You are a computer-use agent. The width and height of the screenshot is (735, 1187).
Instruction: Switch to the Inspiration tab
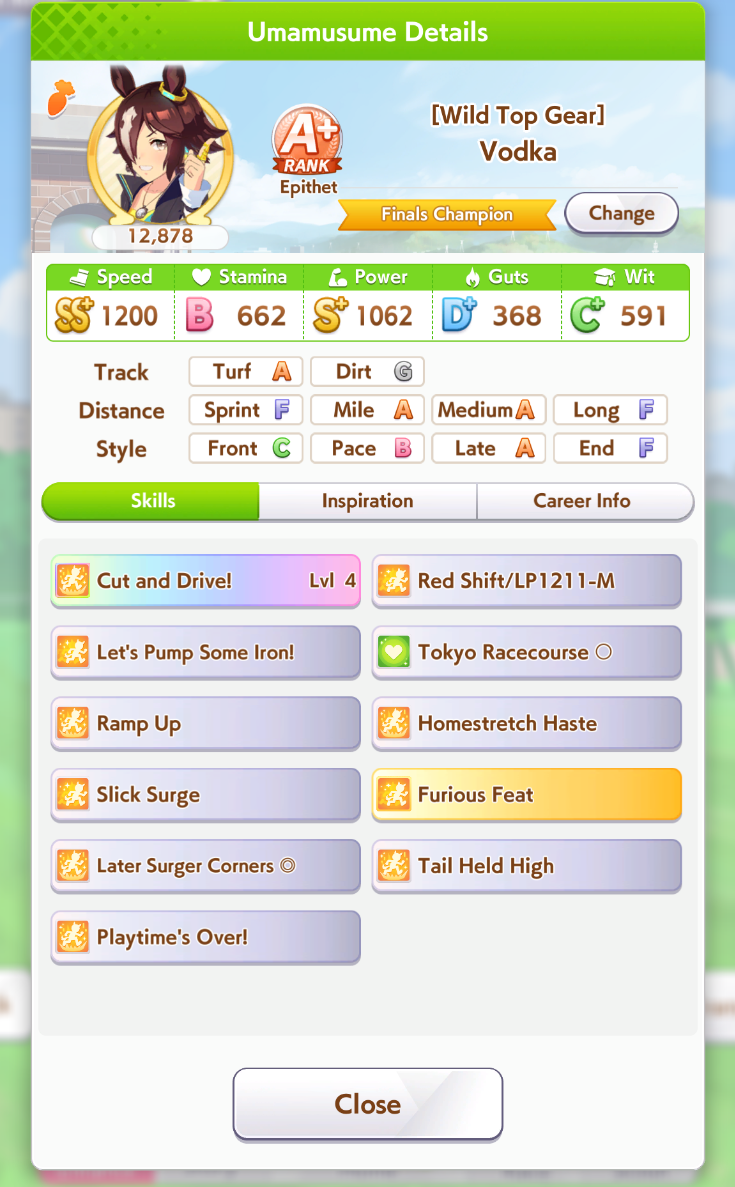pyautogui.click(x=367, y=501)
